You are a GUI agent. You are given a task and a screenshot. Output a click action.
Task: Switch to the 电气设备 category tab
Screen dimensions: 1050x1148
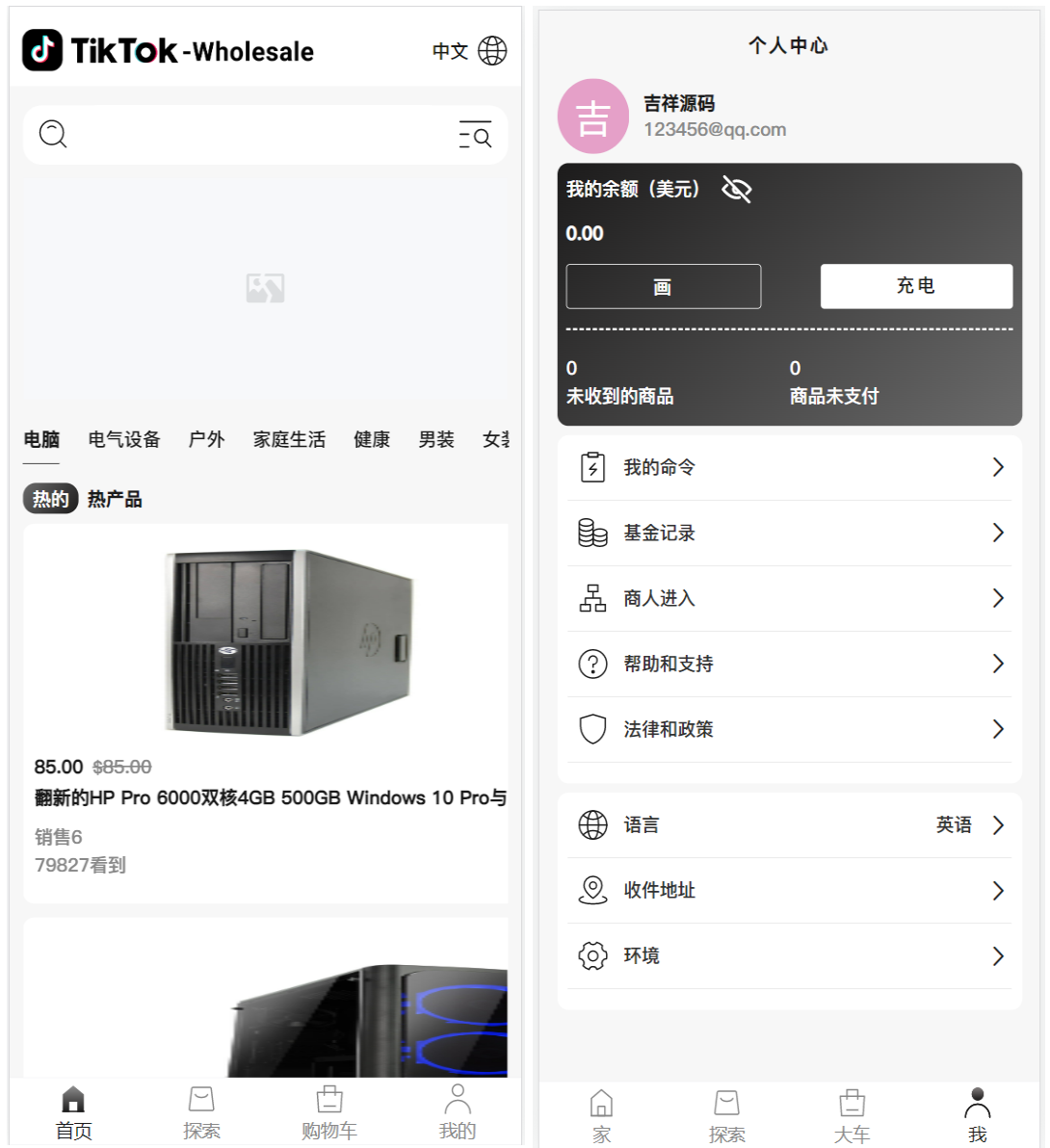pyautogui.click(x=124, y=440)
